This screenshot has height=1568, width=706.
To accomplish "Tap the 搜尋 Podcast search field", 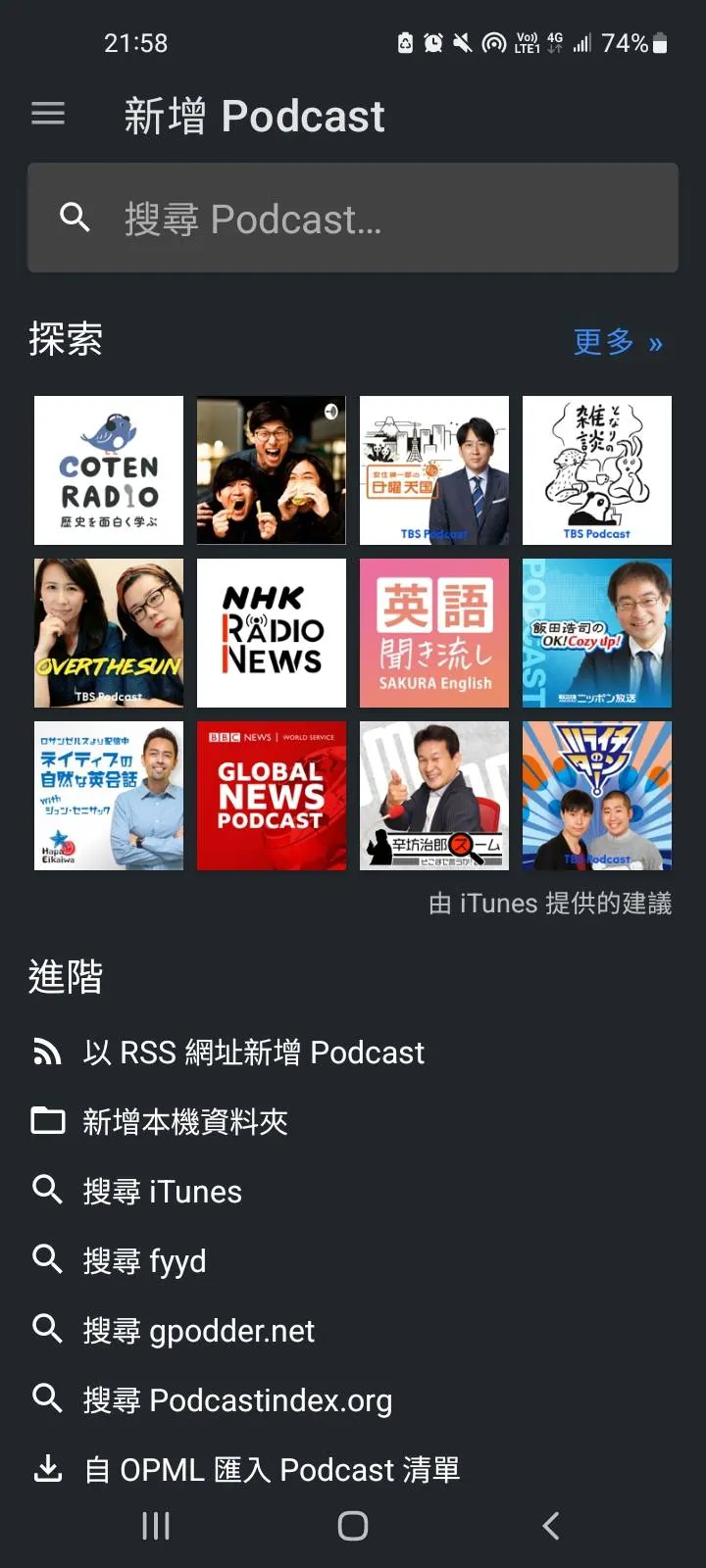I will [353, 218].
